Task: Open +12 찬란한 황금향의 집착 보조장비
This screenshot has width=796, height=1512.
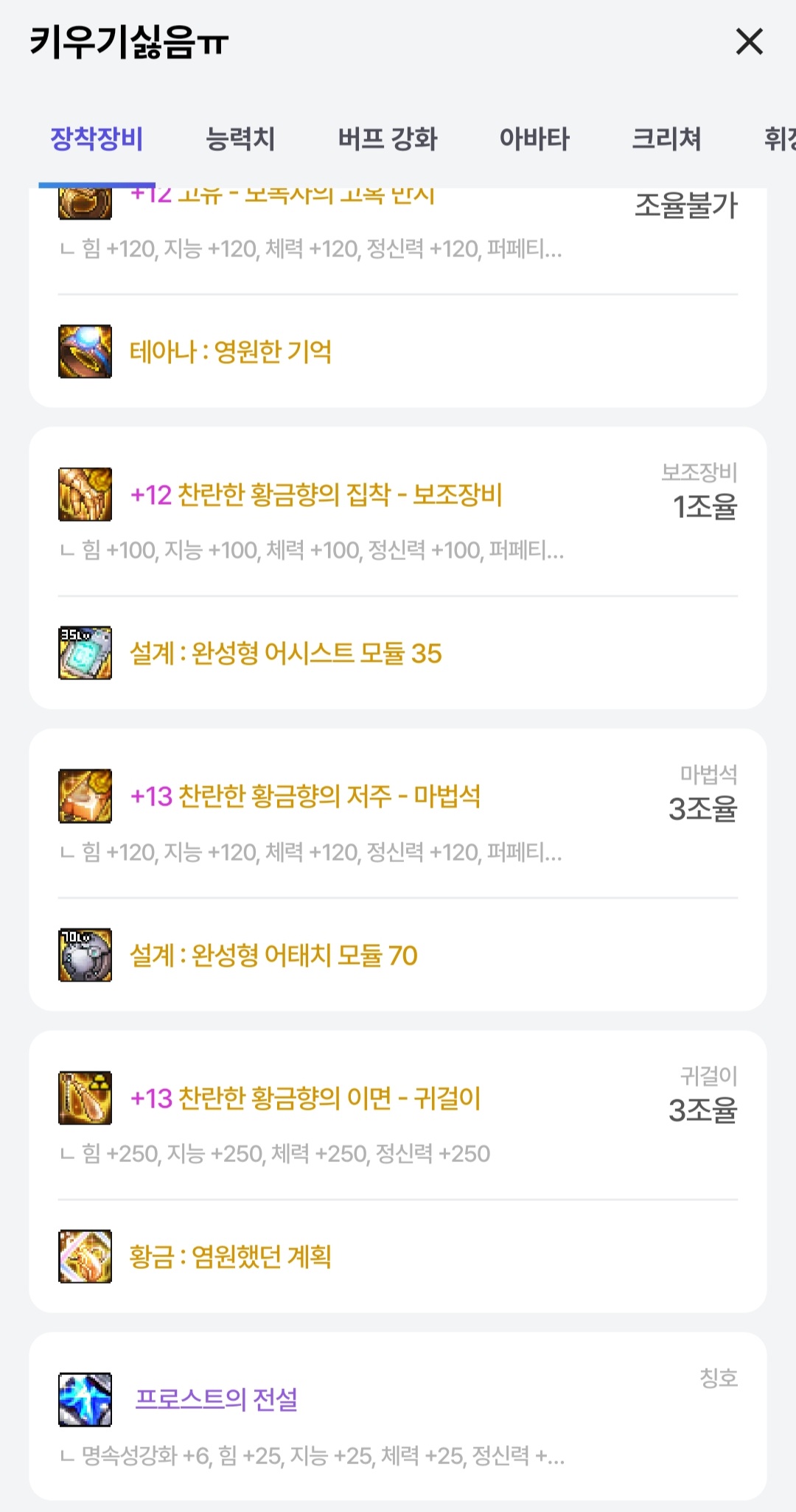Action: 316,495
